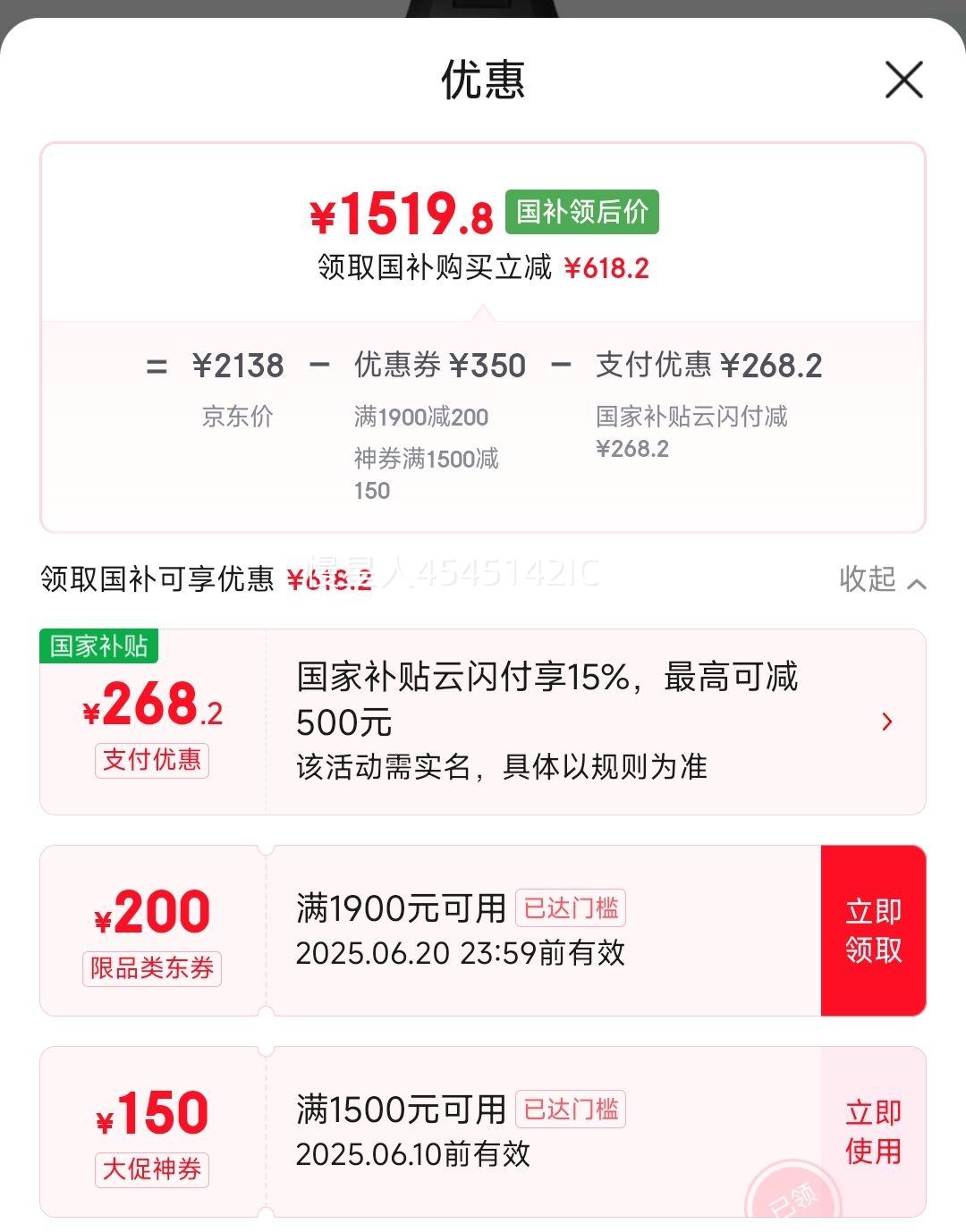Open 国家补贴云闪付 15% discount details

pos(885,721)
